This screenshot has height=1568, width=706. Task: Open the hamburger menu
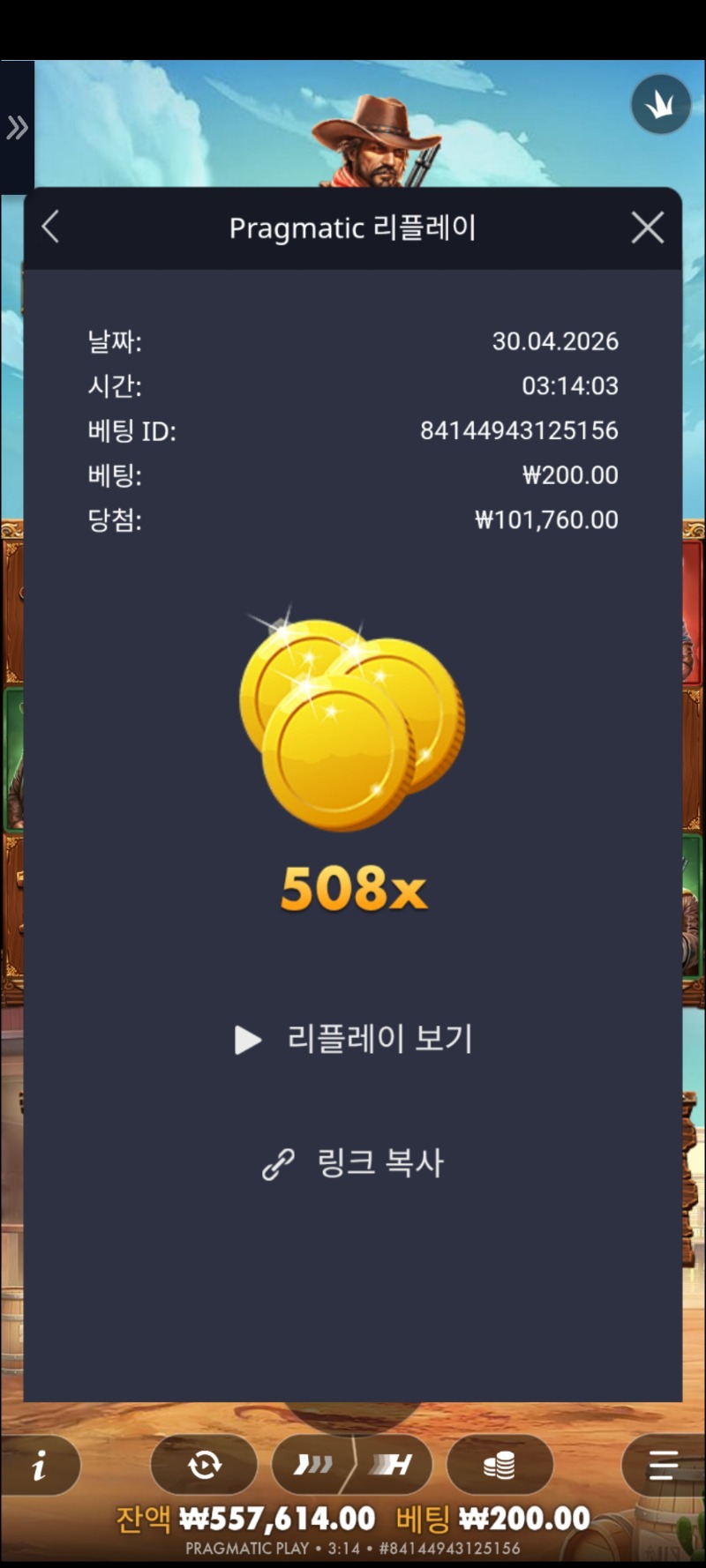pos(662,1466)
